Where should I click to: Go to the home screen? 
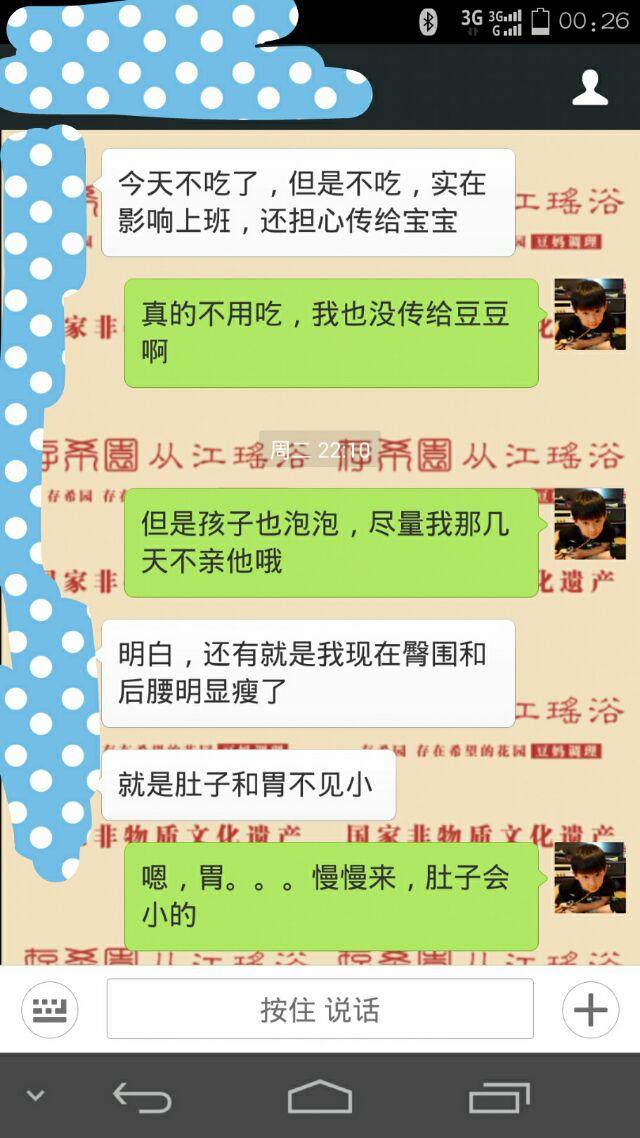point(320,1097)
